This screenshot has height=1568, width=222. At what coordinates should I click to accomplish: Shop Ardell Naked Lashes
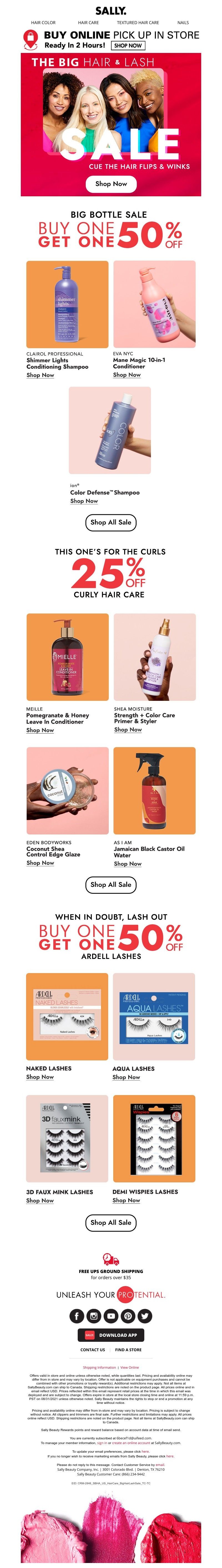(x=40, y=1077)
